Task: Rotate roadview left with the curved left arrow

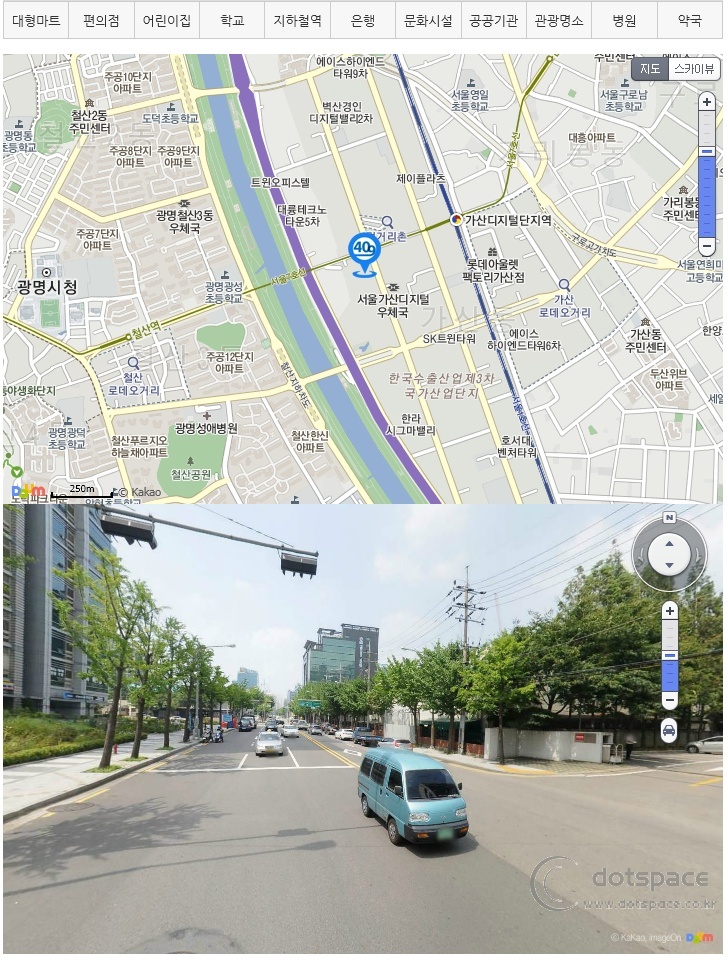Action: 641,555
